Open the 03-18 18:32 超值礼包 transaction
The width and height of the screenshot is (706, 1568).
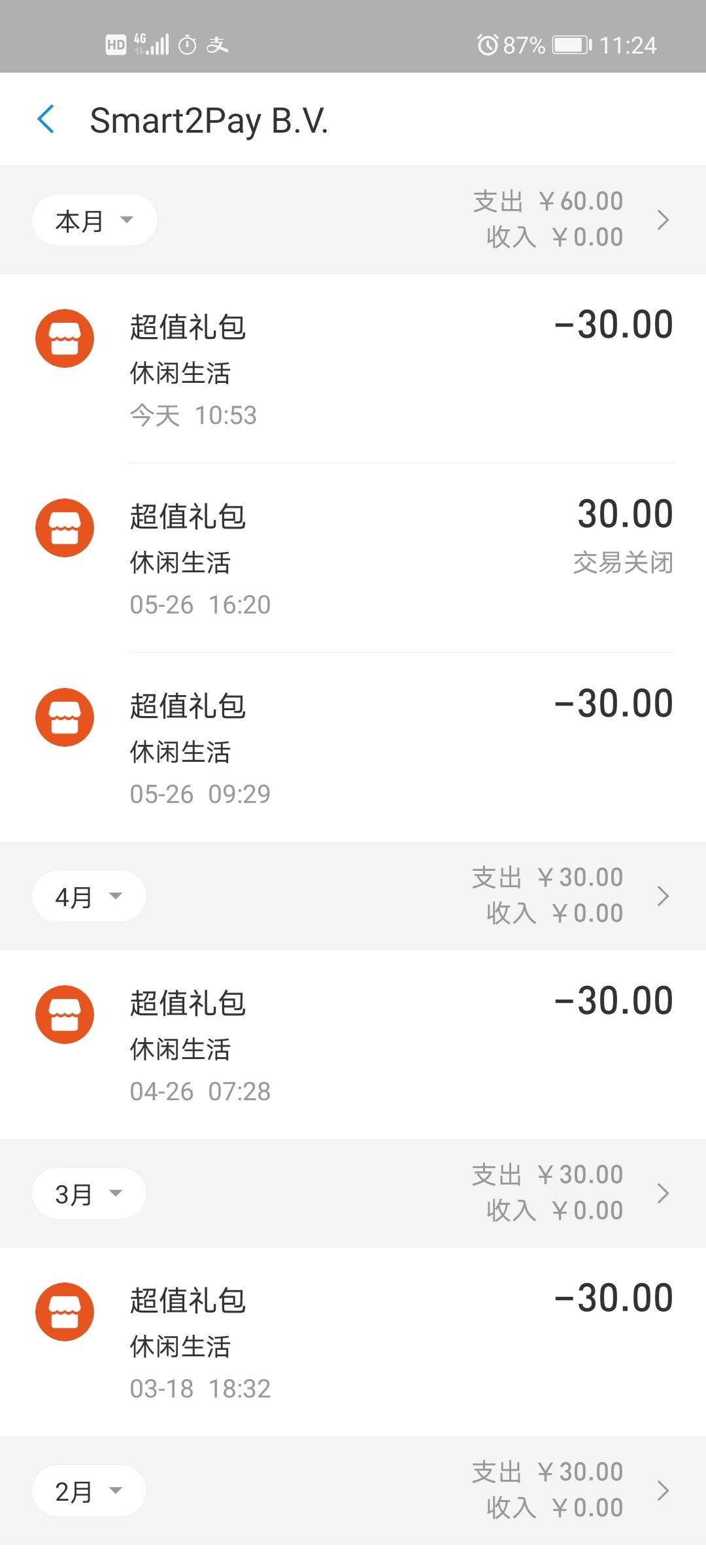353,1342
